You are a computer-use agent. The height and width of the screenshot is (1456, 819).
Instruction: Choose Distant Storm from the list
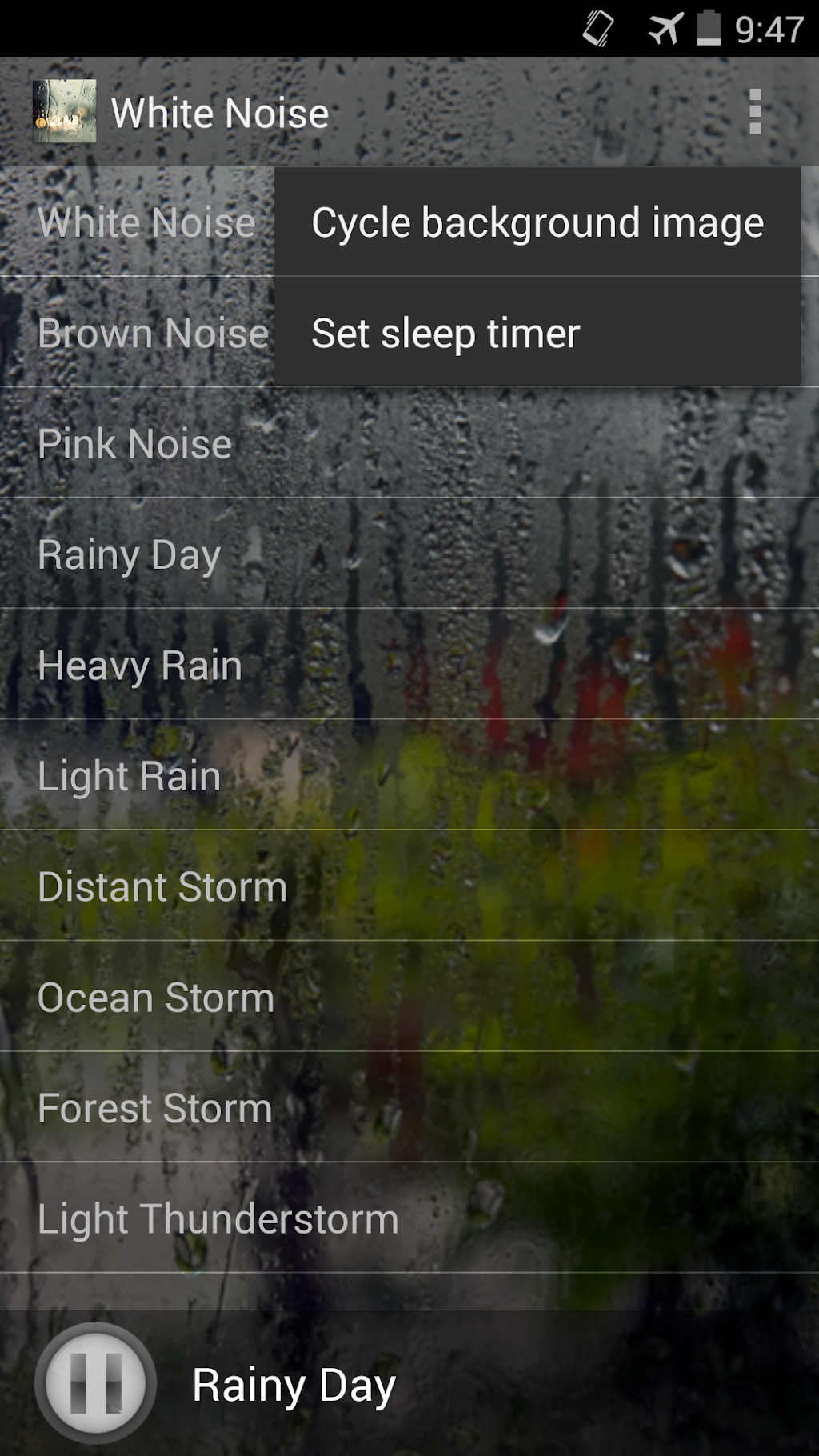162,886
